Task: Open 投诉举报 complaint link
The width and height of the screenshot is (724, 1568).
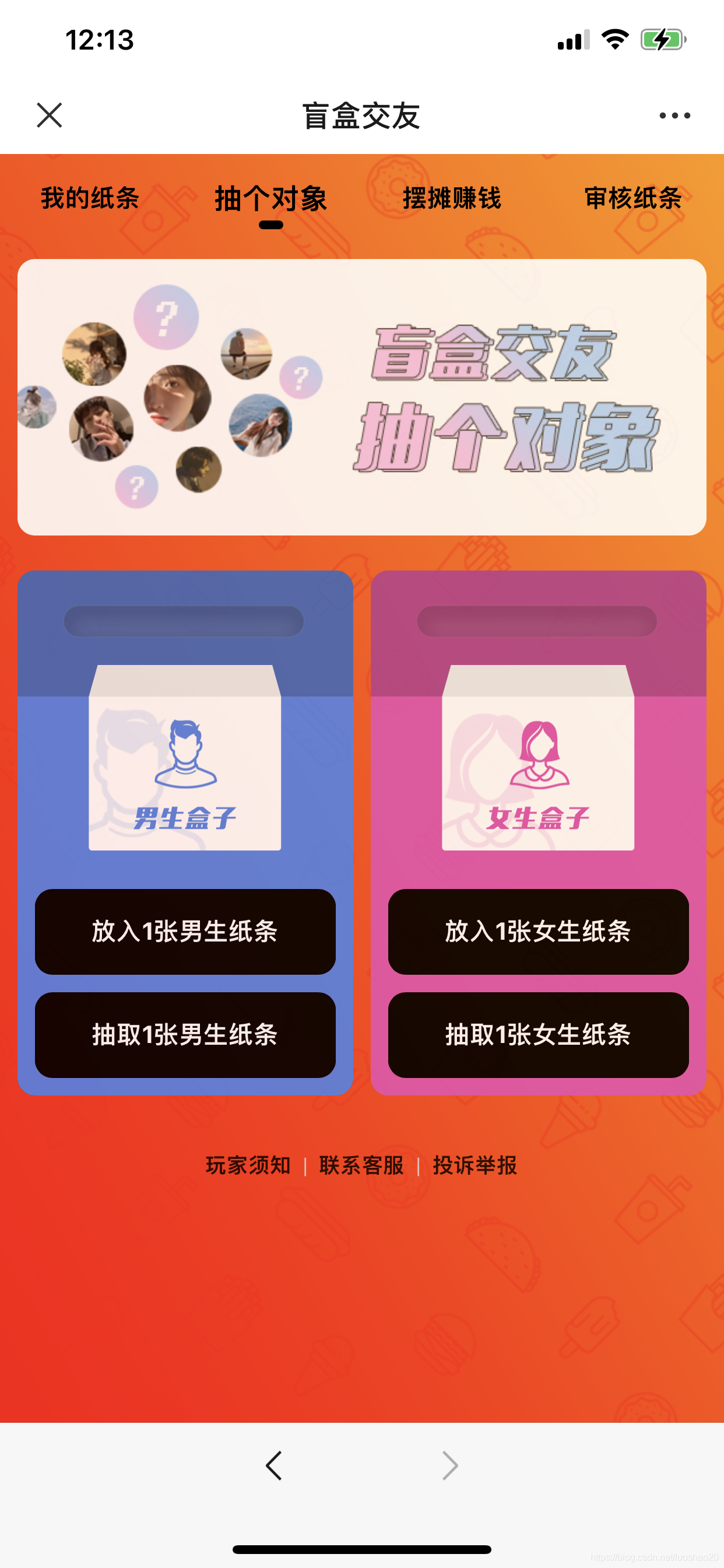Action: [475, 1165]
